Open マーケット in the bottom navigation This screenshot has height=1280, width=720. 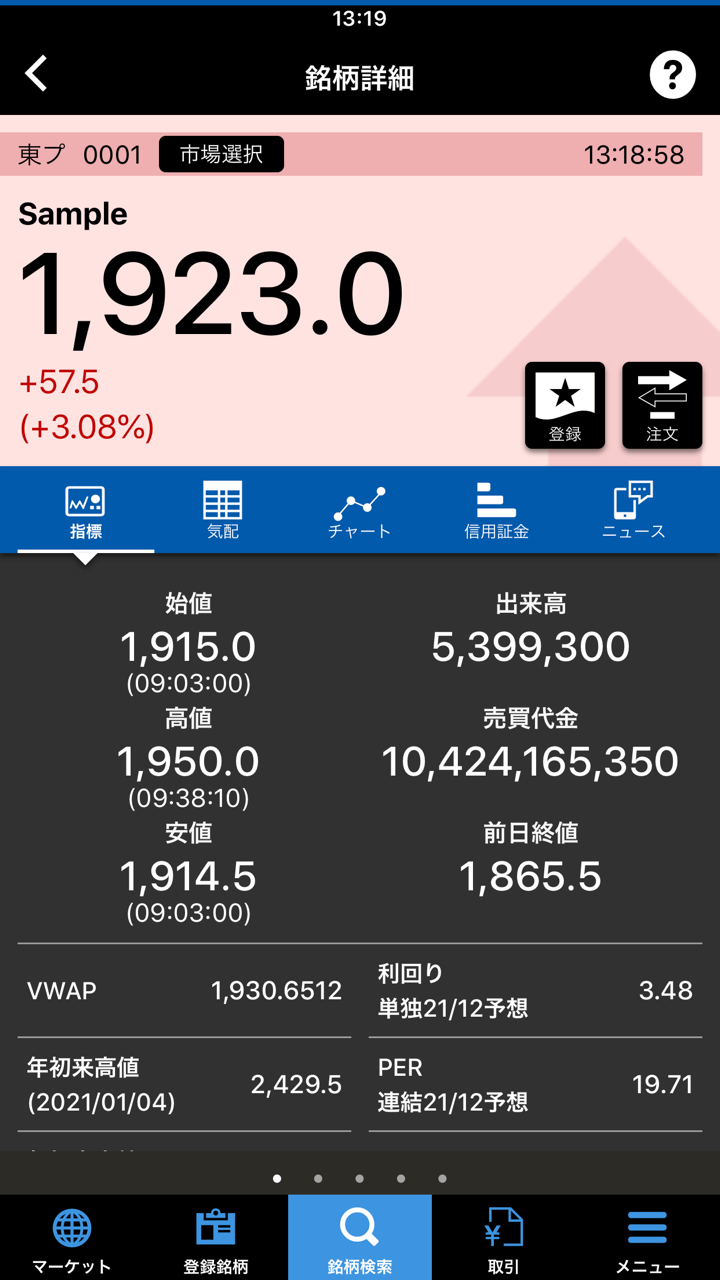[72, 1238]
